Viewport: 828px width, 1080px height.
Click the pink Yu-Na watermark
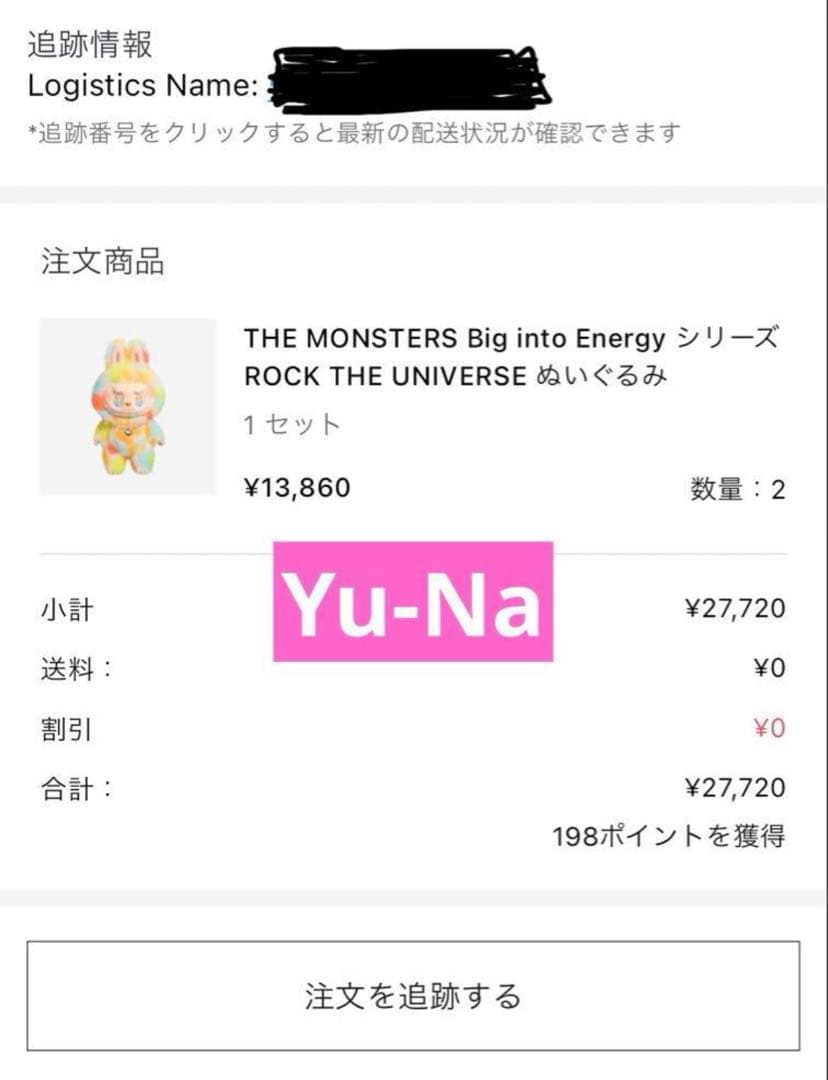coord(412,600)
